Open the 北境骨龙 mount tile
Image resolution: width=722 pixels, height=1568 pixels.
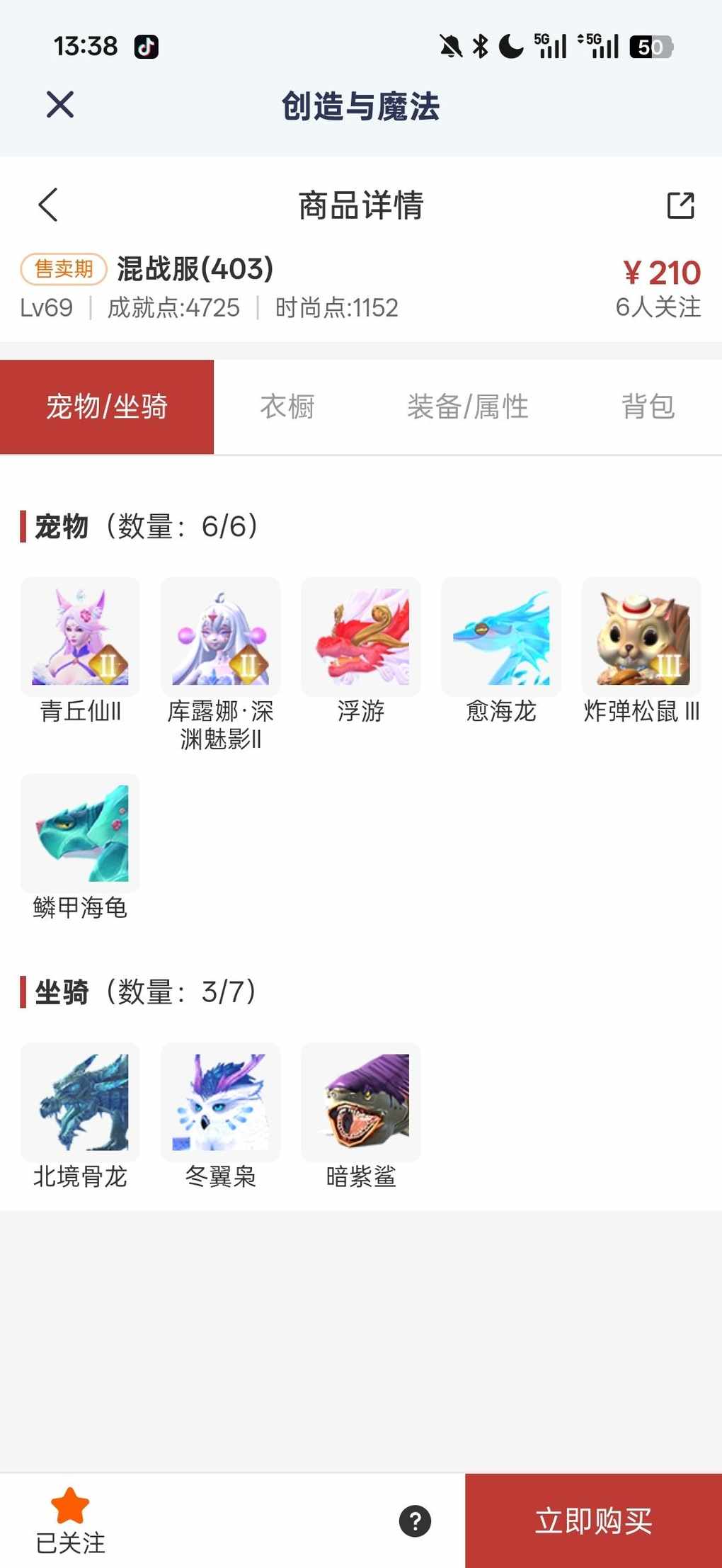[80, 1102]
